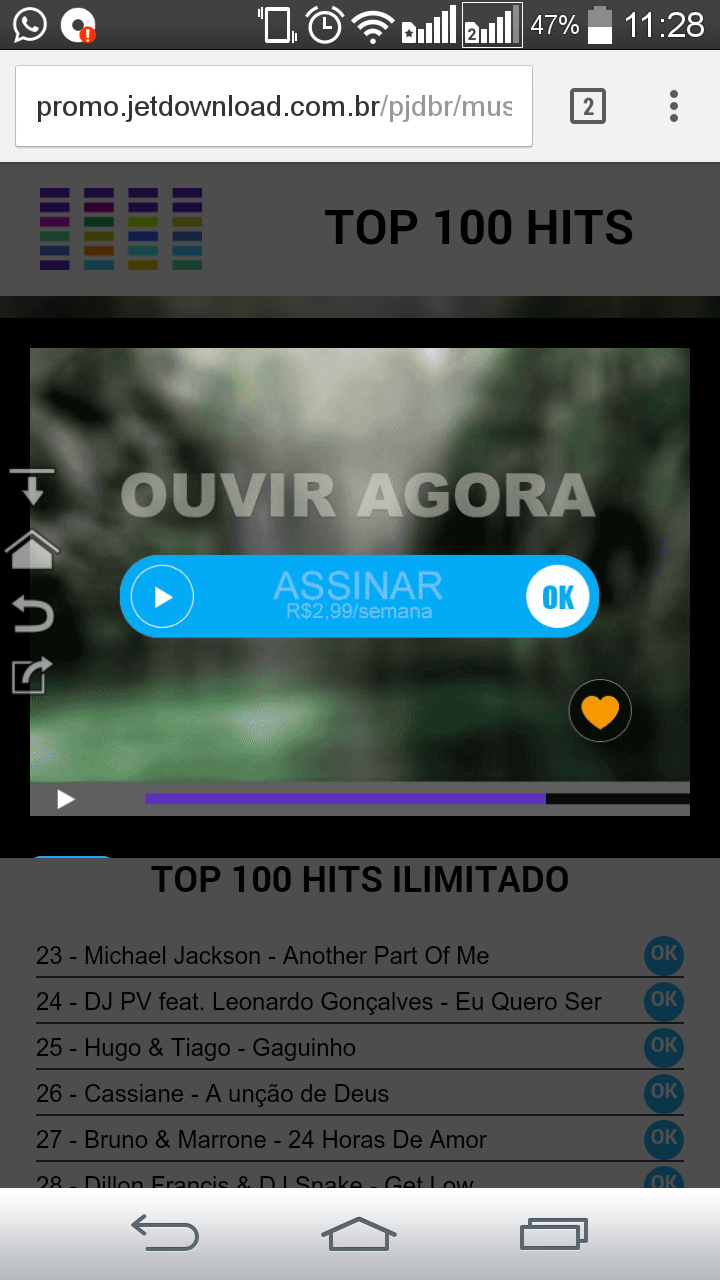The width and height of the screenshot is (720, 1280).
Task: Open recent apps from navigation bar
Action: click(x=553, y=1234)
